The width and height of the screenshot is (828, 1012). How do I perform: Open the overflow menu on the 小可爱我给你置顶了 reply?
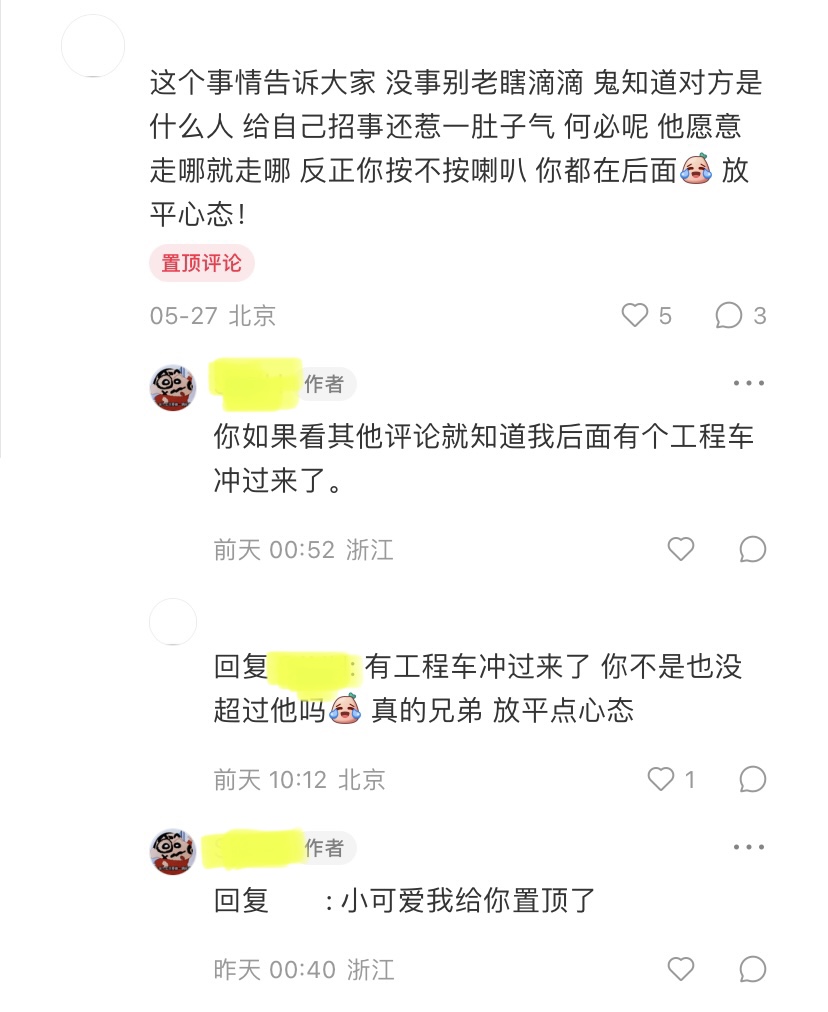click(x=748, y=848)
